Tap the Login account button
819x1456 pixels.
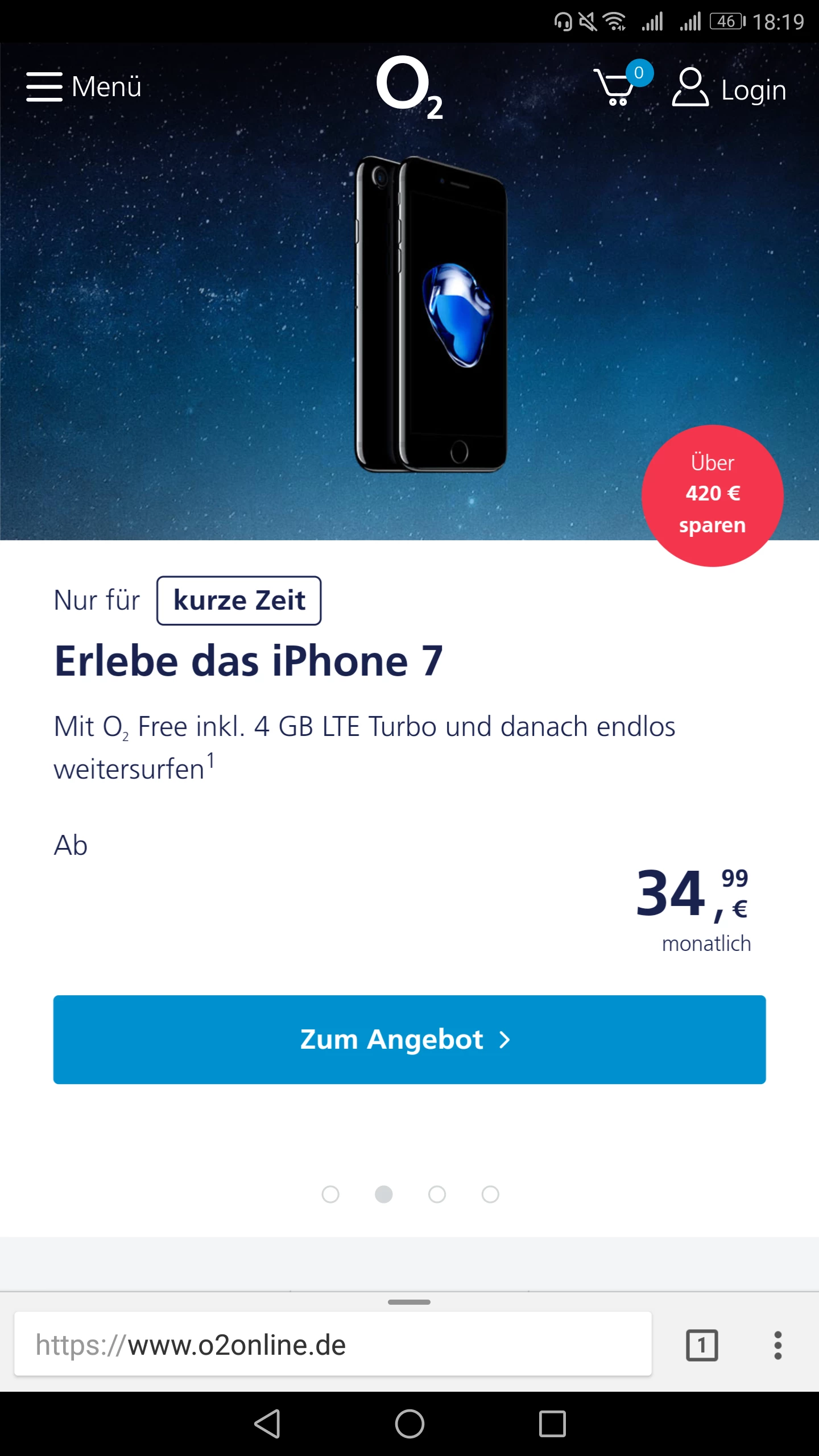pyautogui.click(x=730, y=88)
